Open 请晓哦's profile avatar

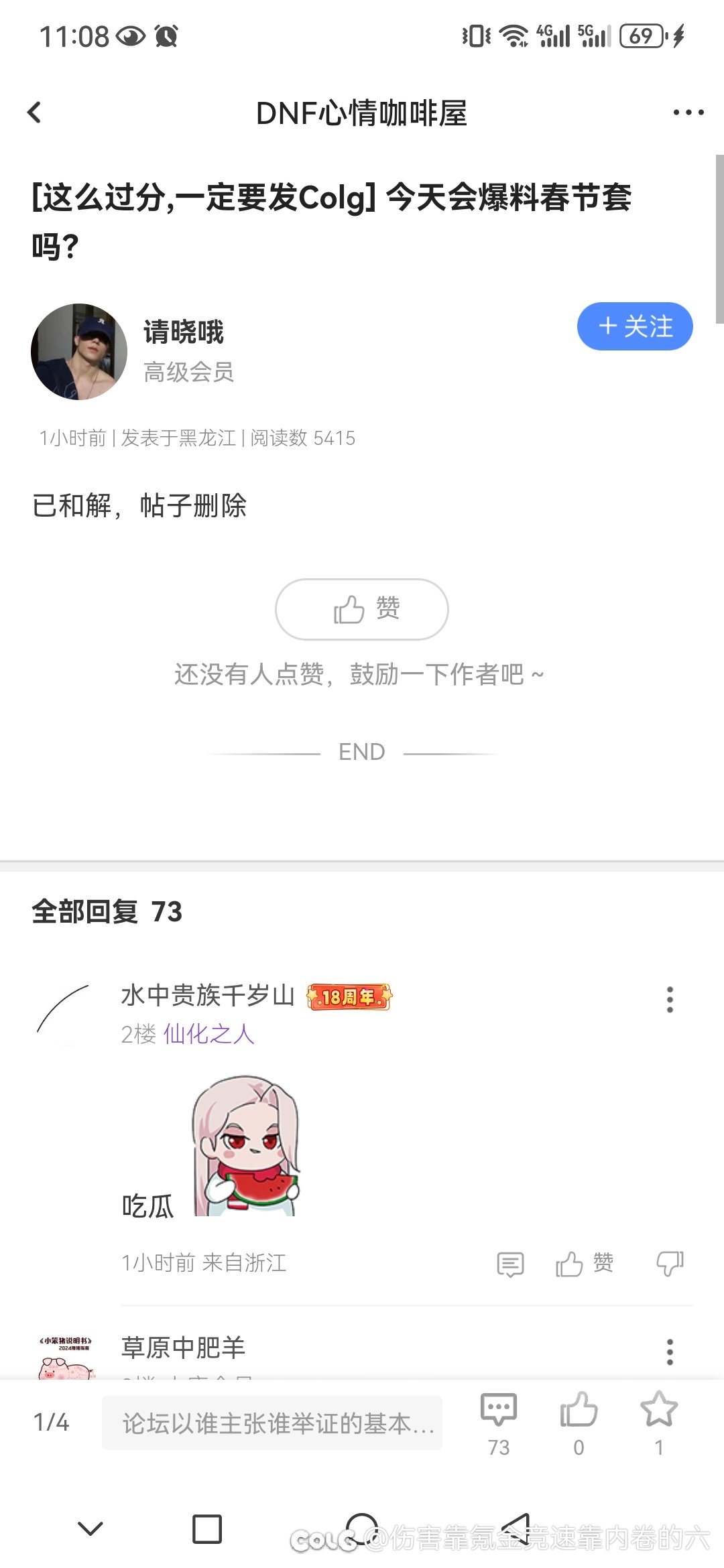coord(79,352)
